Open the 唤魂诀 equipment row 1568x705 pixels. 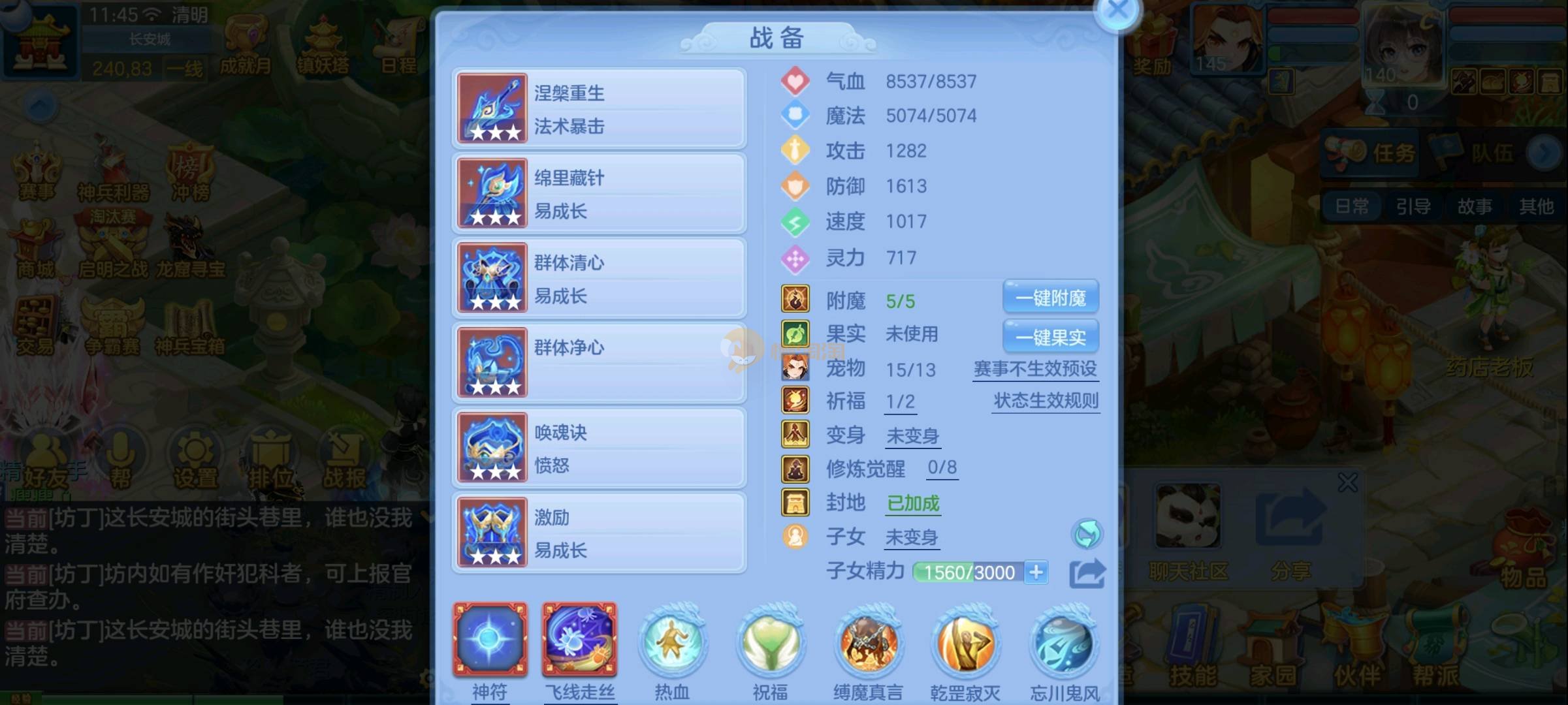[x=599, y=448]
